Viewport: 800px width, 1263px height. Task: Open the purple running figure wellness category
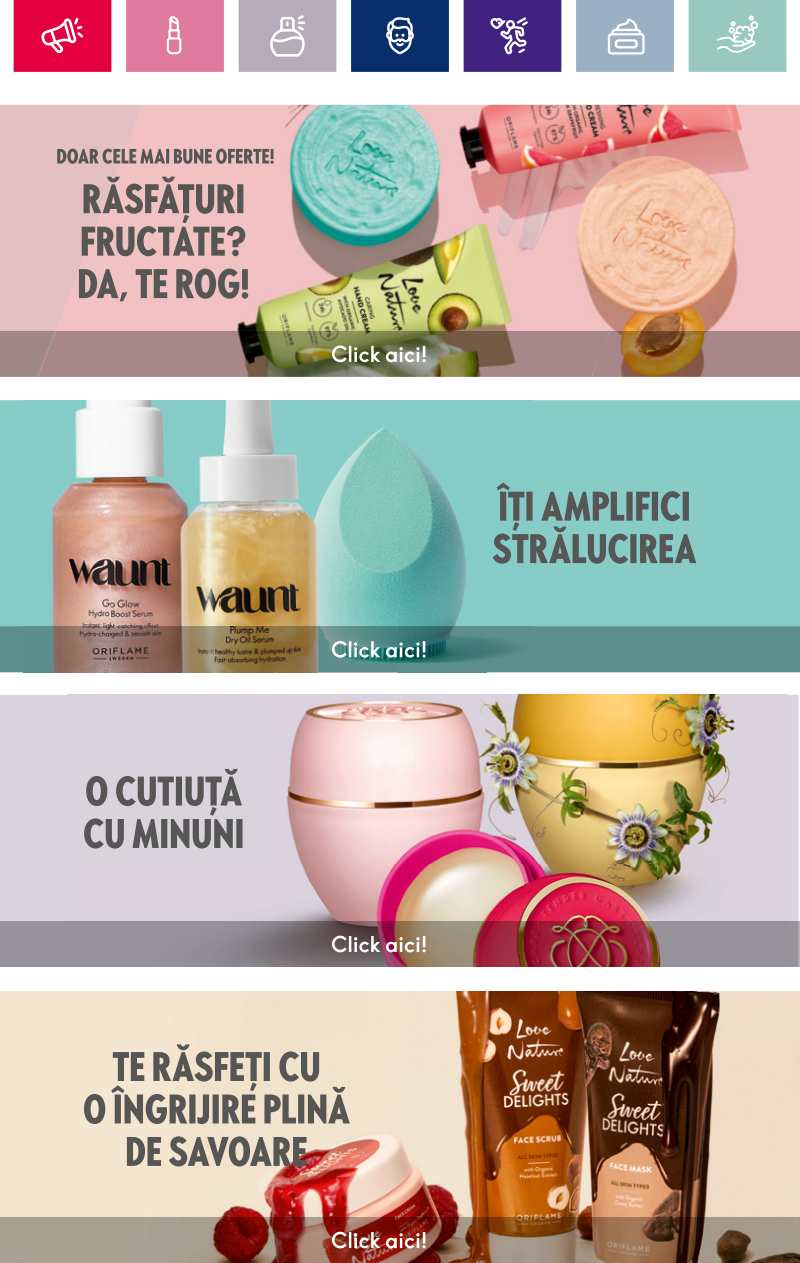click(512, 35)
